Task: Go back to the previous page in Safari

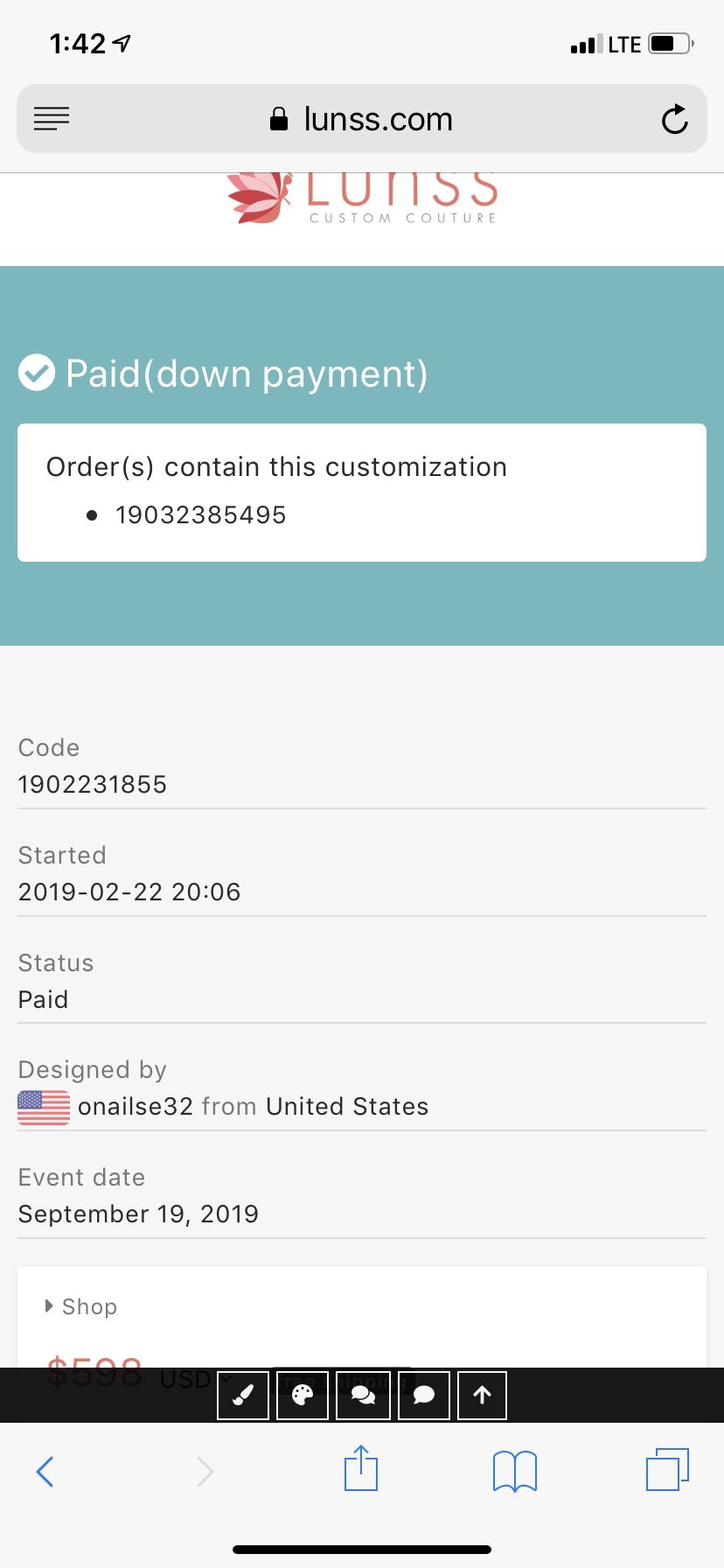Action: (x=45, y=1472)
